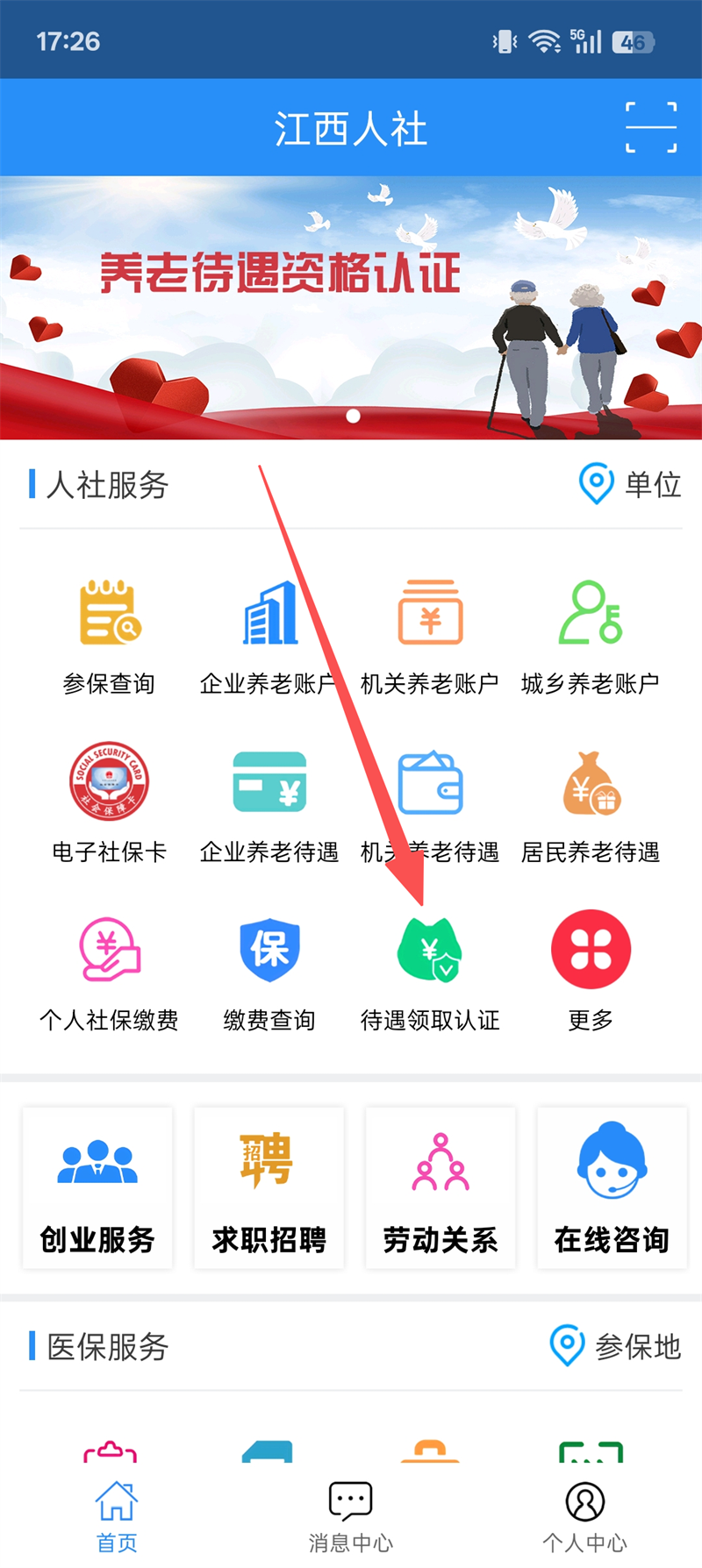702x1568 pixels.
Task: Switch to the 消息中心 tab
Action: click(x=351, y=1517)
